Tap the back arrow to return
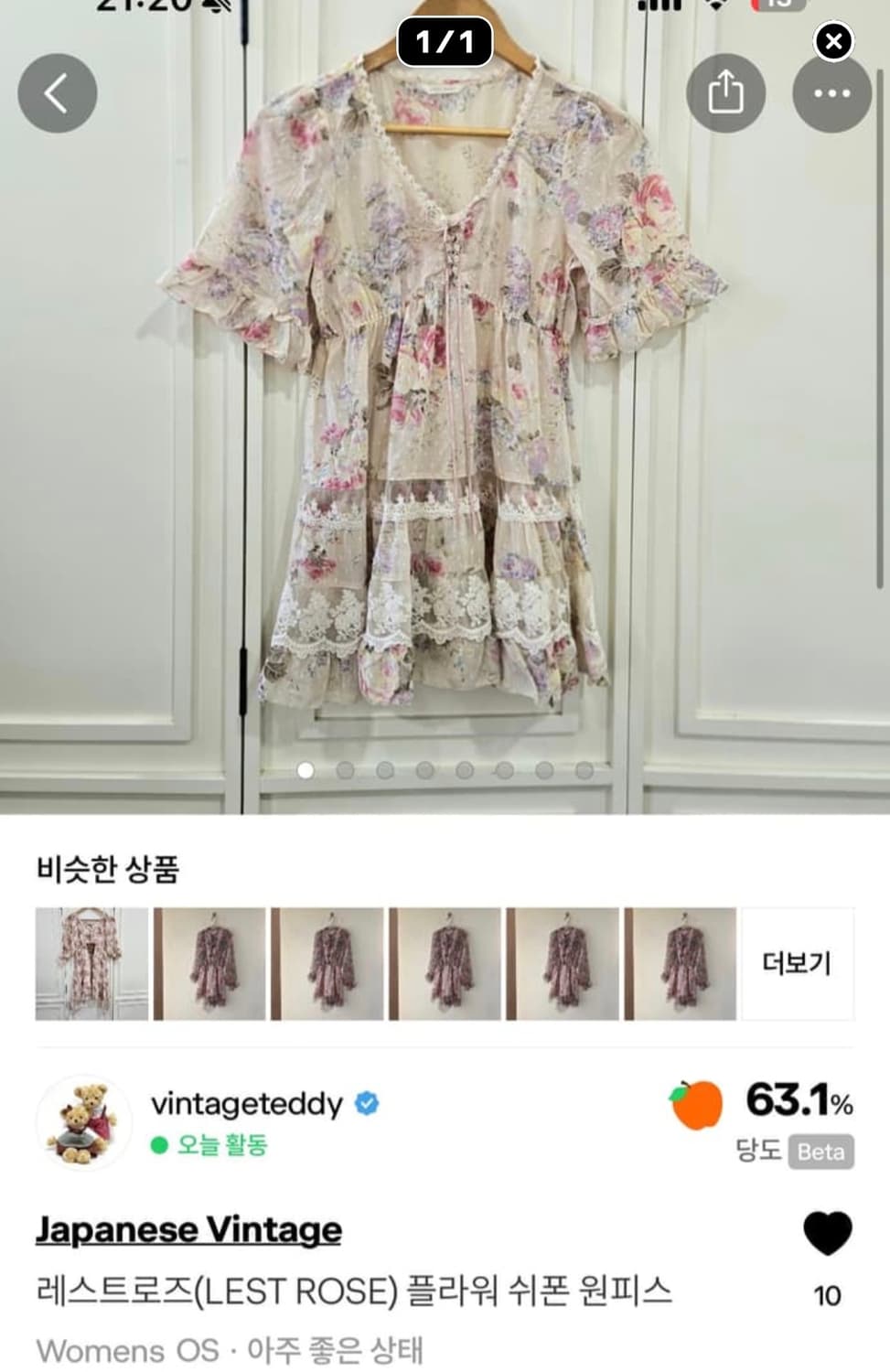890x1372 pixels. click(x=57, y=93)
